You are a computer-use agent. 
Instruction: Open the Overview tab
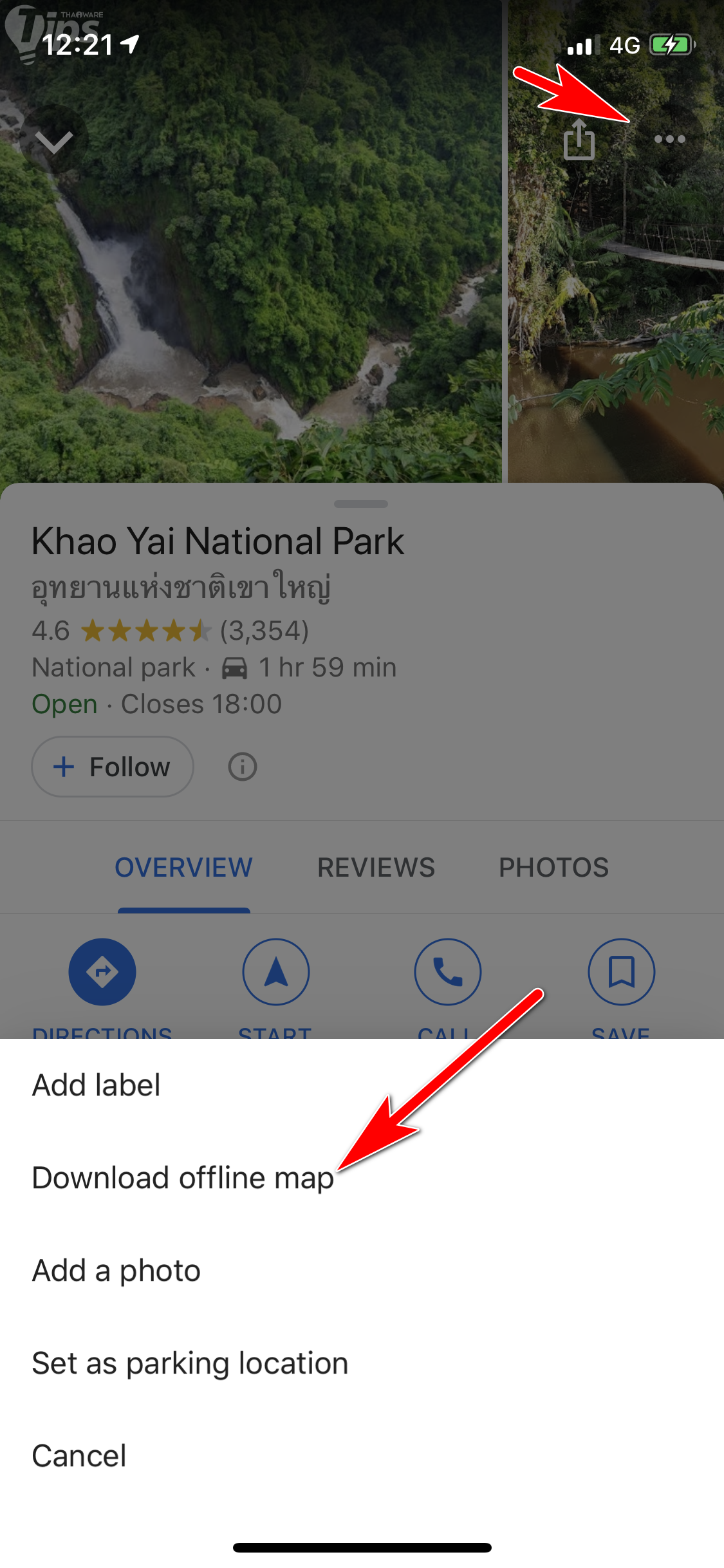(183, 868)
